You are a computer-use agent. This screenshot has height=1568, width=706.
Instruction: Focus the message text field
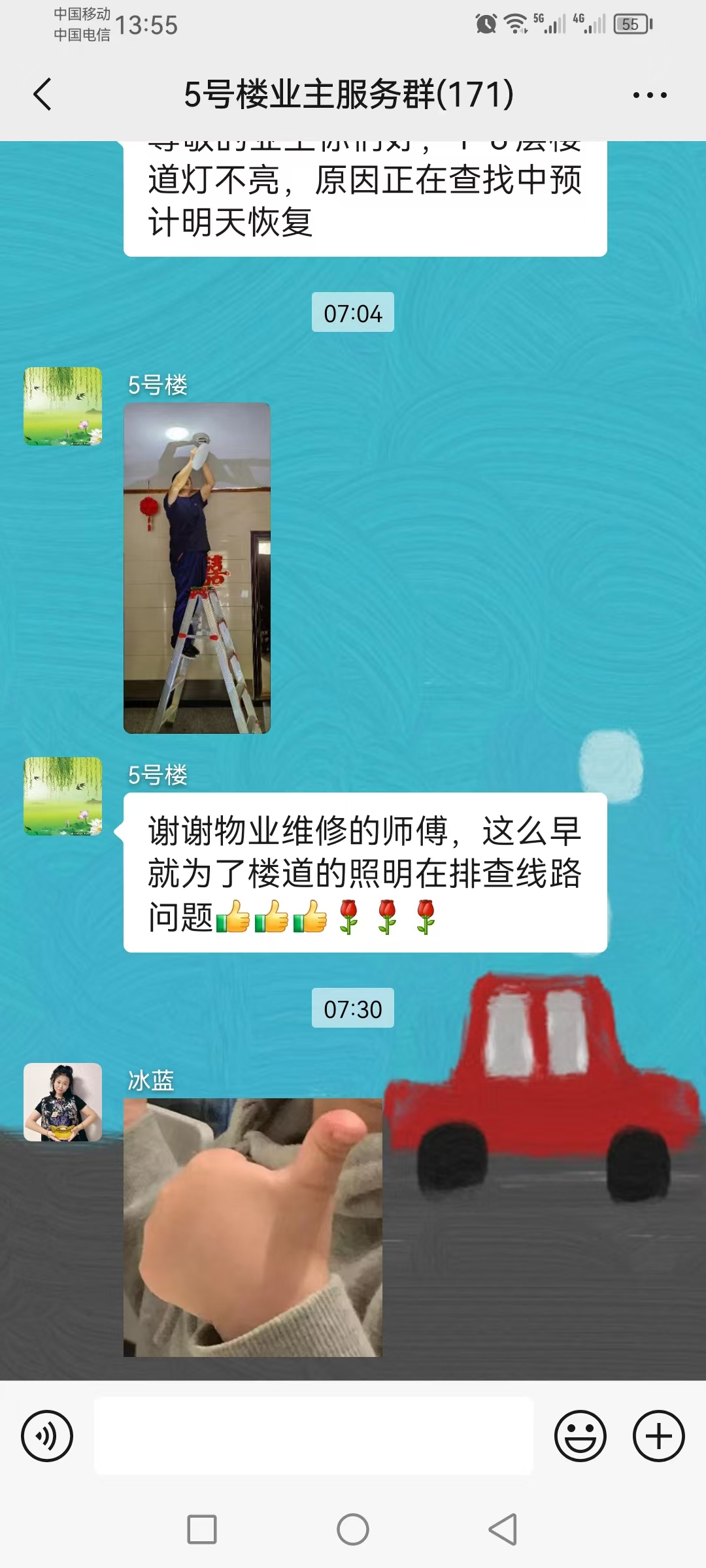(314, 1435)
